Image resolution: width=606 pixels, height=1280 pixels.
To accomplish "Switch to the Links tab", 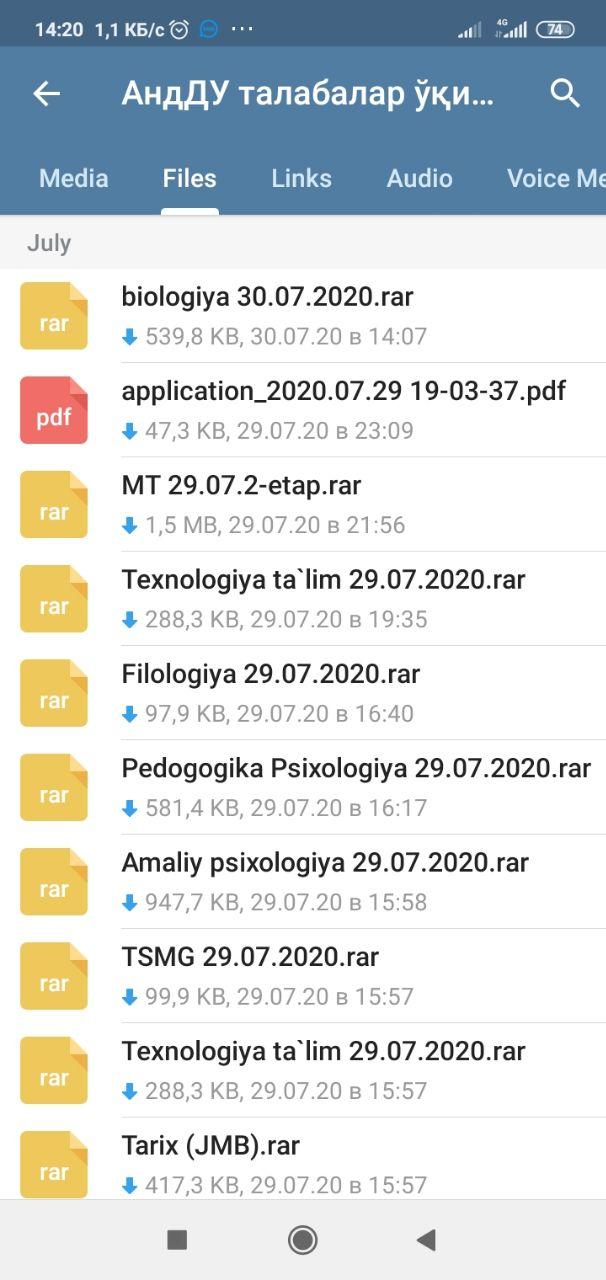I will (301, 178).
